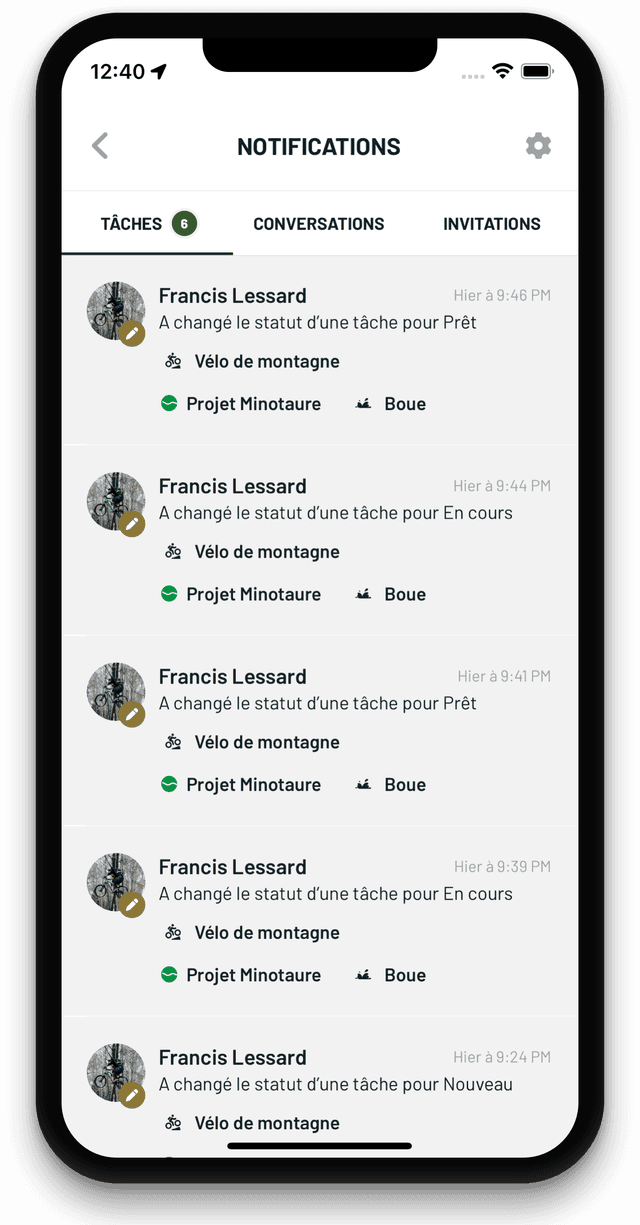Screen dimensions: 640x1225
Task: Open the notification from Hier à 9:44 PM
Action: [x=320, y=541]
